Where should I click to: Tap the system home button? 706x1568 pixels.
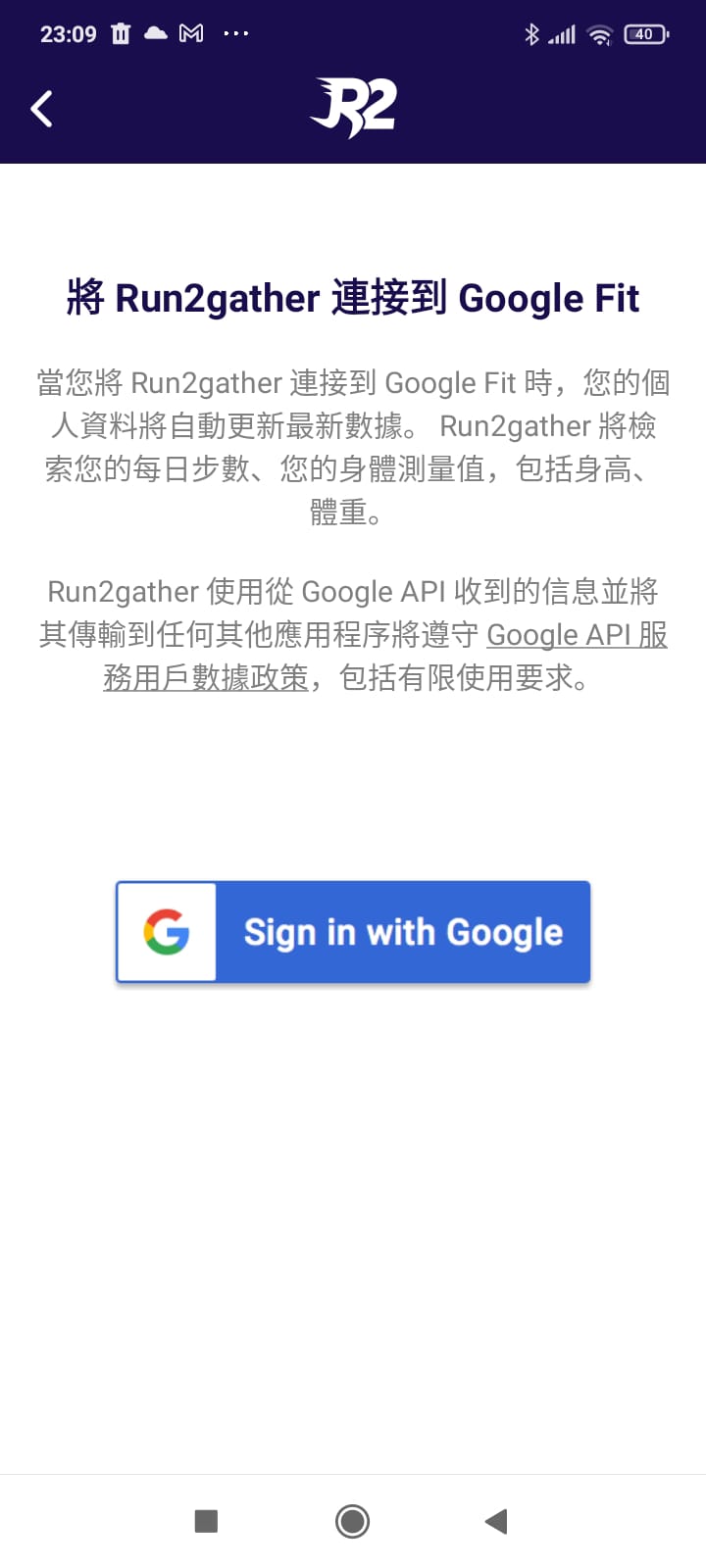click(x=352, y=1521)
